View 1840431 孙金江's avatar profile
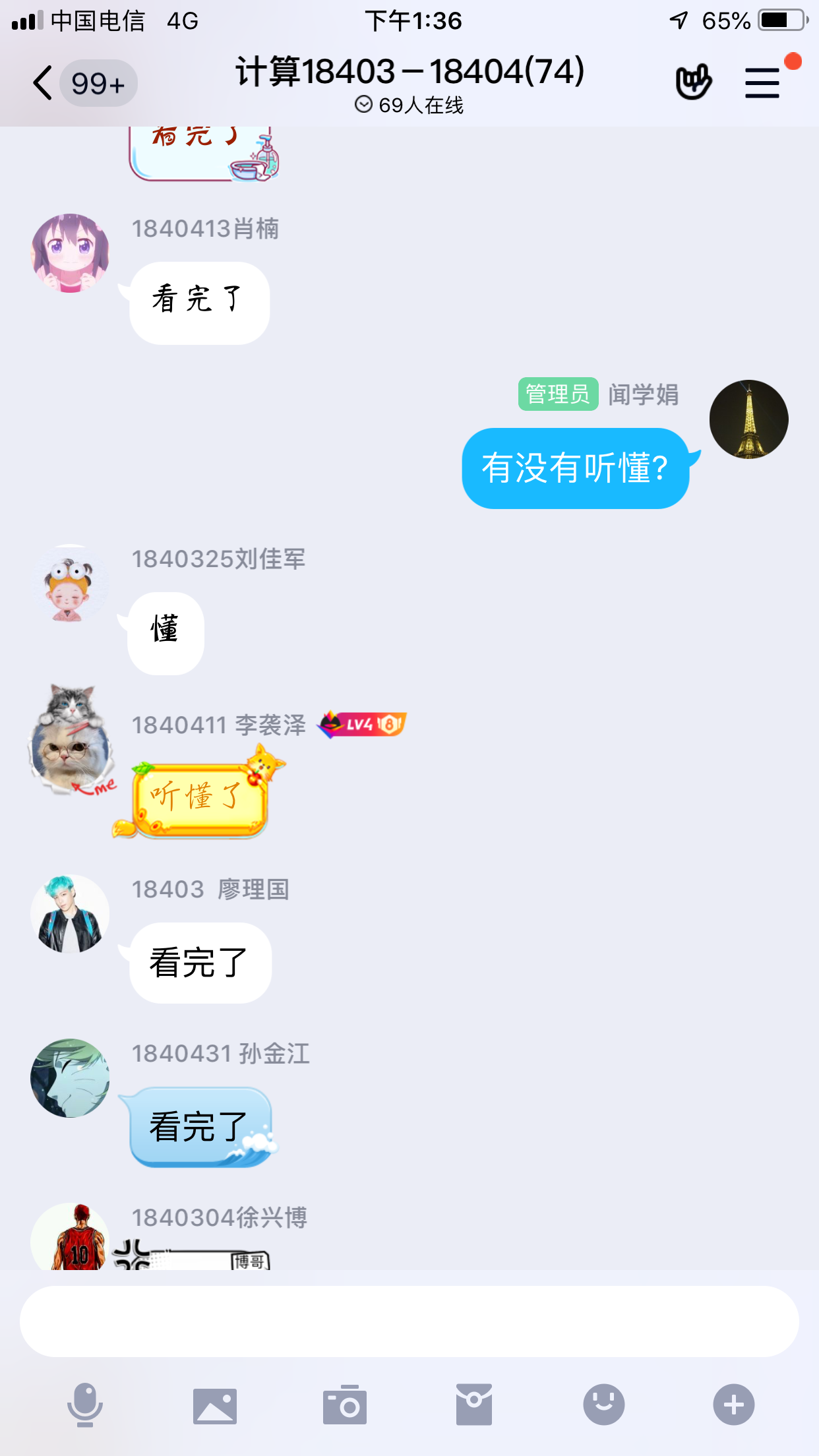 pos(70,1078)
